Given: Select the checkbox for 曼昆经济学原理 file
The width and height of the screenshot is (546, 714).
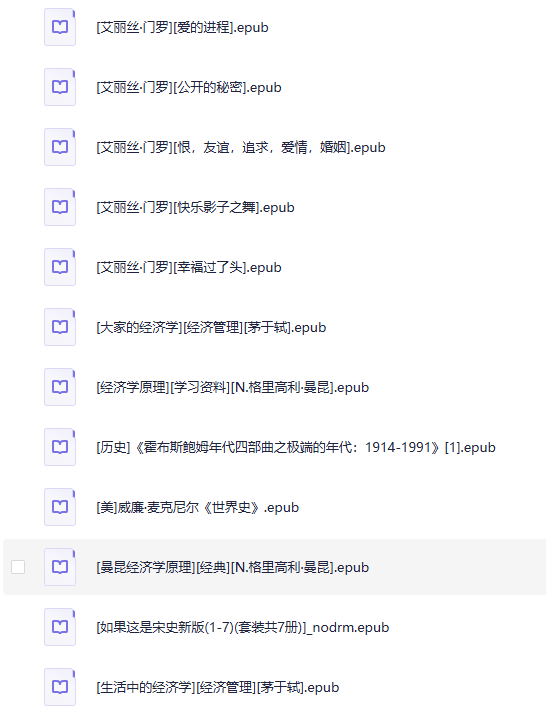Looking at the screenshot, I should click(18, 567).
